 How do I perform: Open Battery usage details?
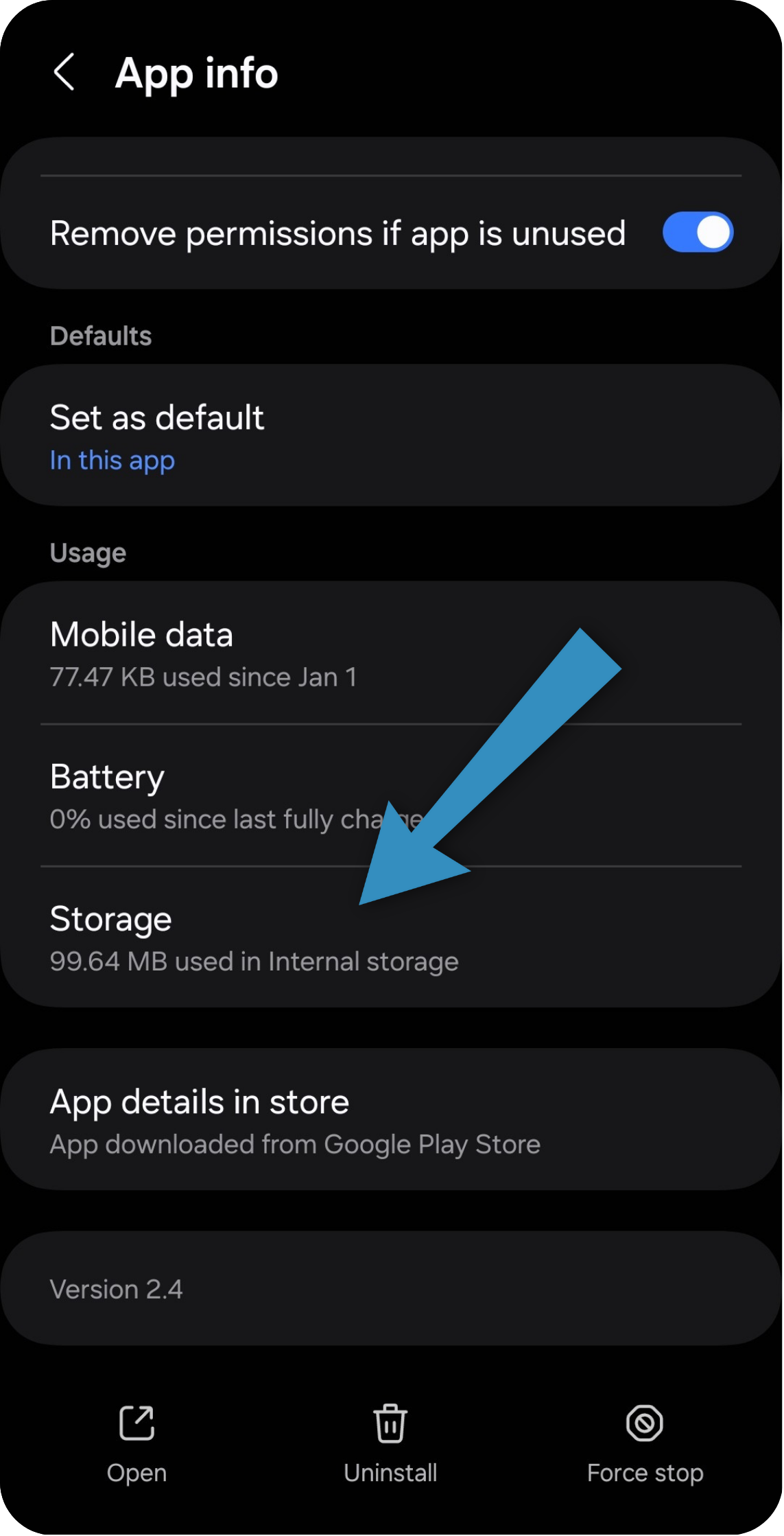(391, 795)
